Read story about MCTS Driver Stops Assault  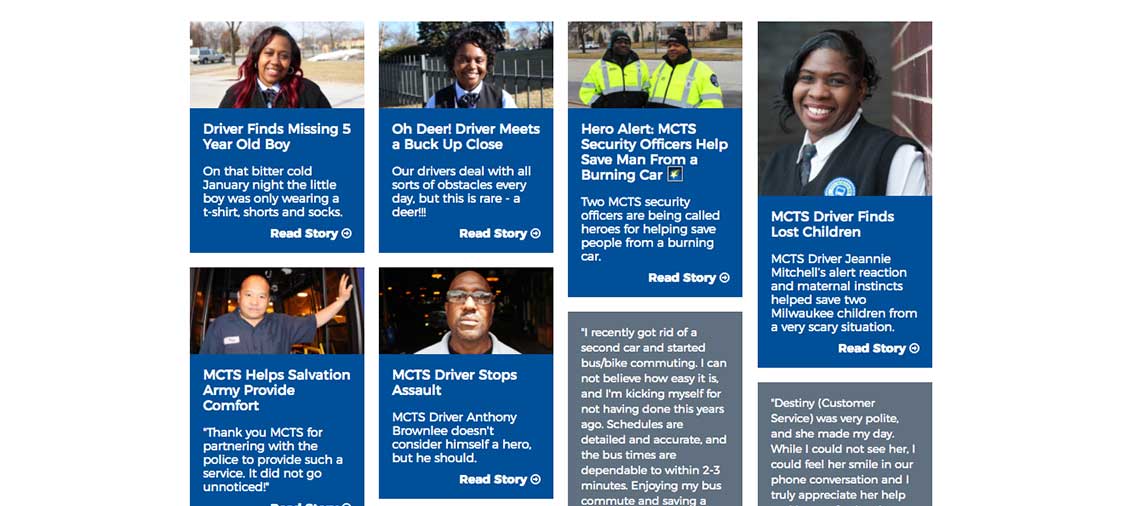[499, 480]
